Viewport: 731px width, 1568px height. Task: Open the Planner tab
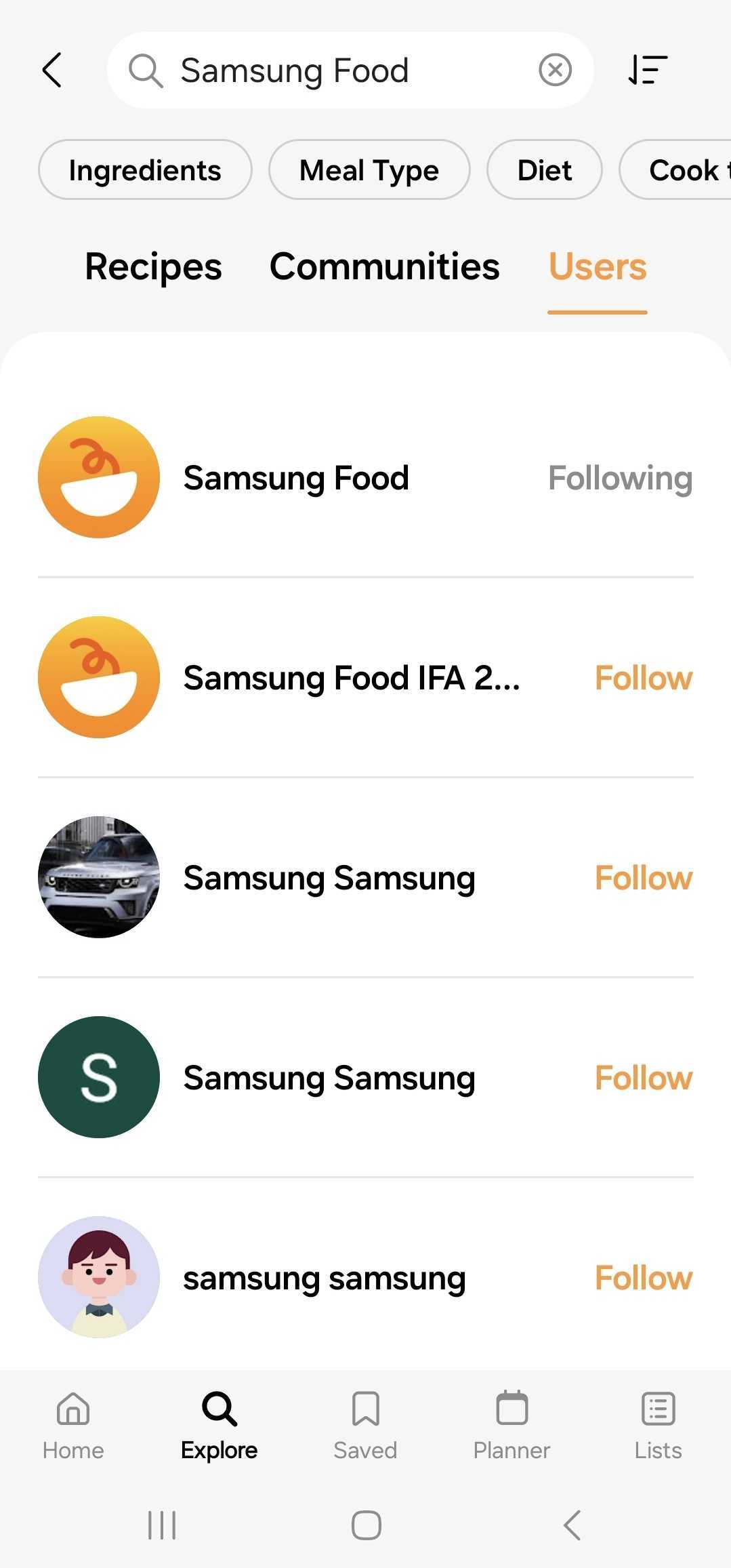[511, 1425]
